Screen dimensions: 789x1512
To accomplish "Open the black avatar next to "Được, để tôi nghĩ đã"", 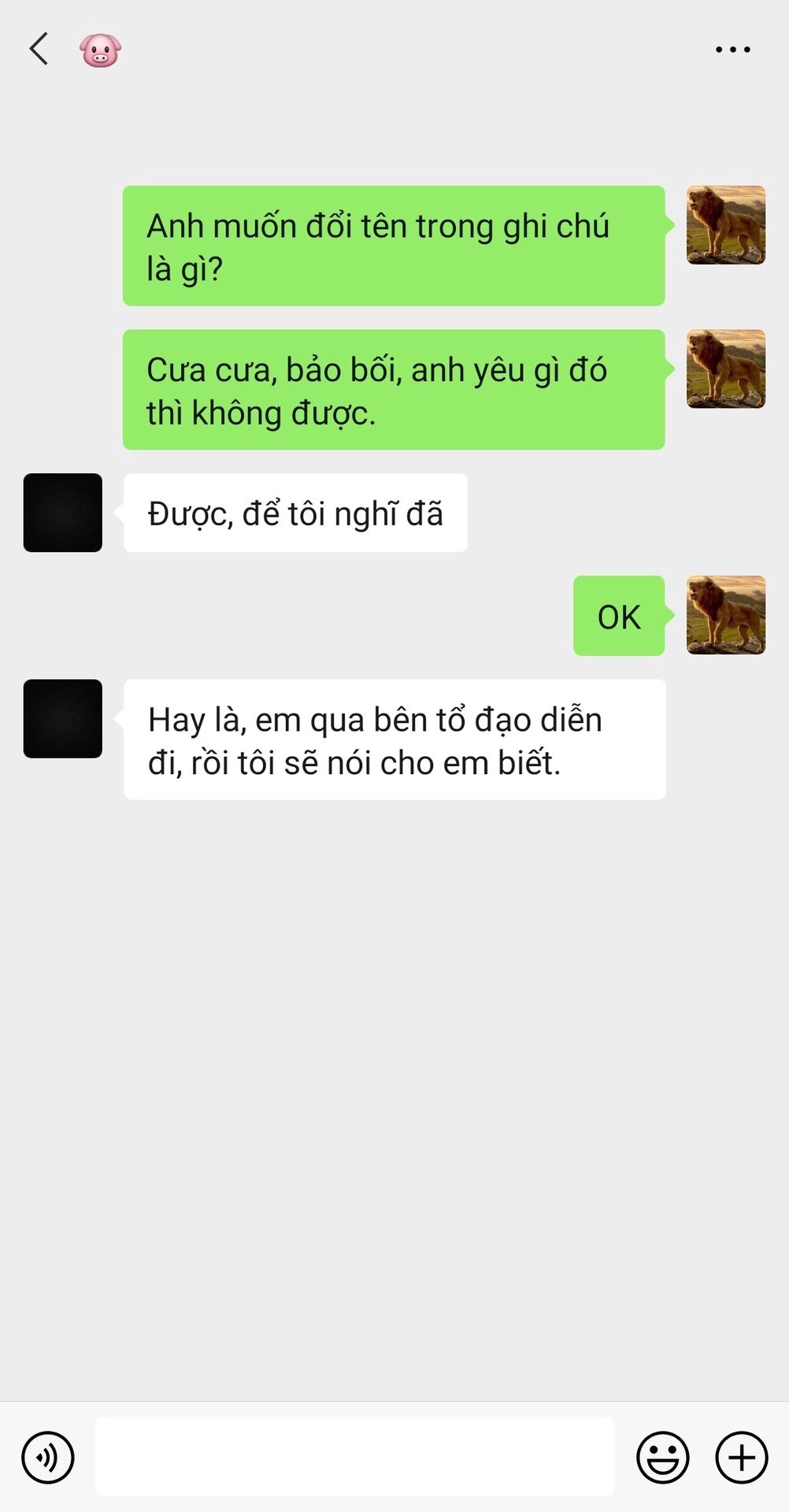I will pyautogui.click(x=63, y=513).
